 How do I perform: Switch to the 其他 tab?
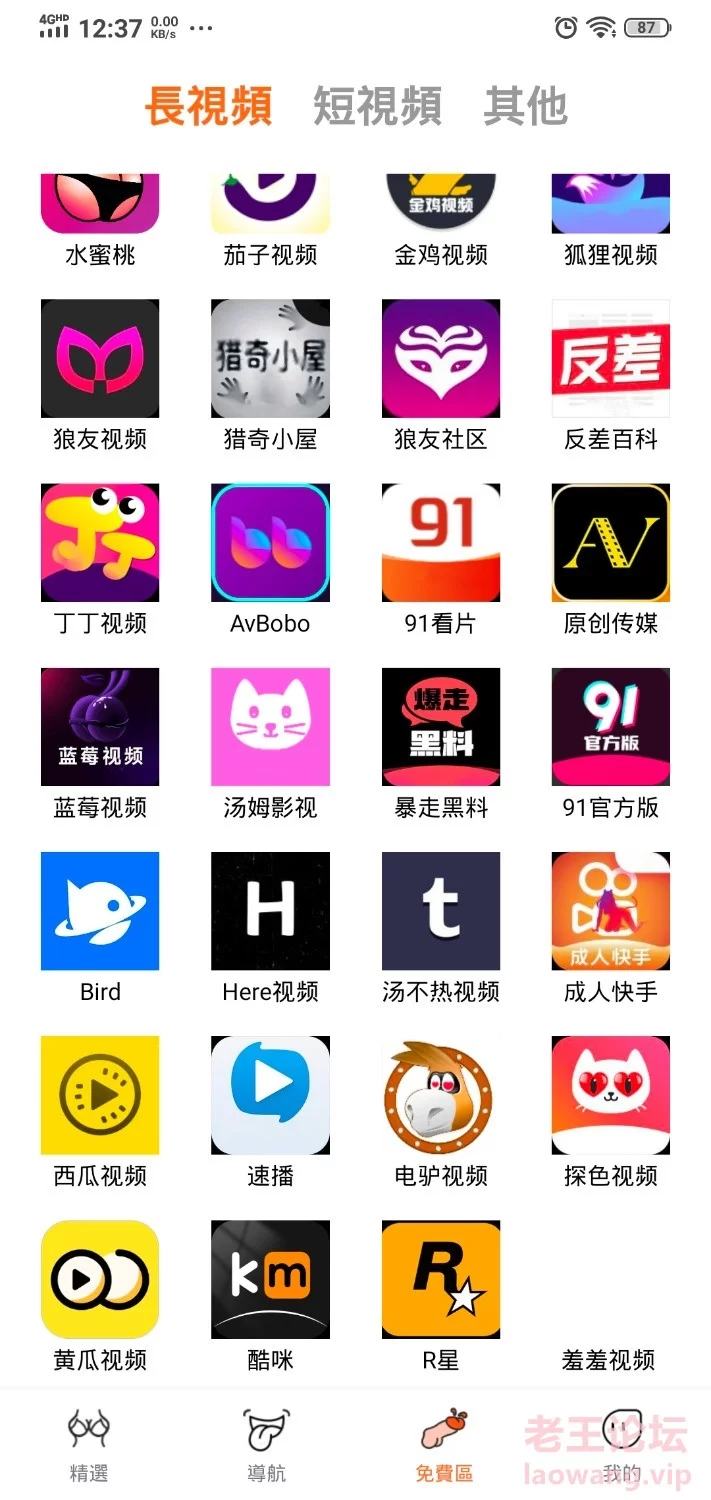(x=525, y=106)
